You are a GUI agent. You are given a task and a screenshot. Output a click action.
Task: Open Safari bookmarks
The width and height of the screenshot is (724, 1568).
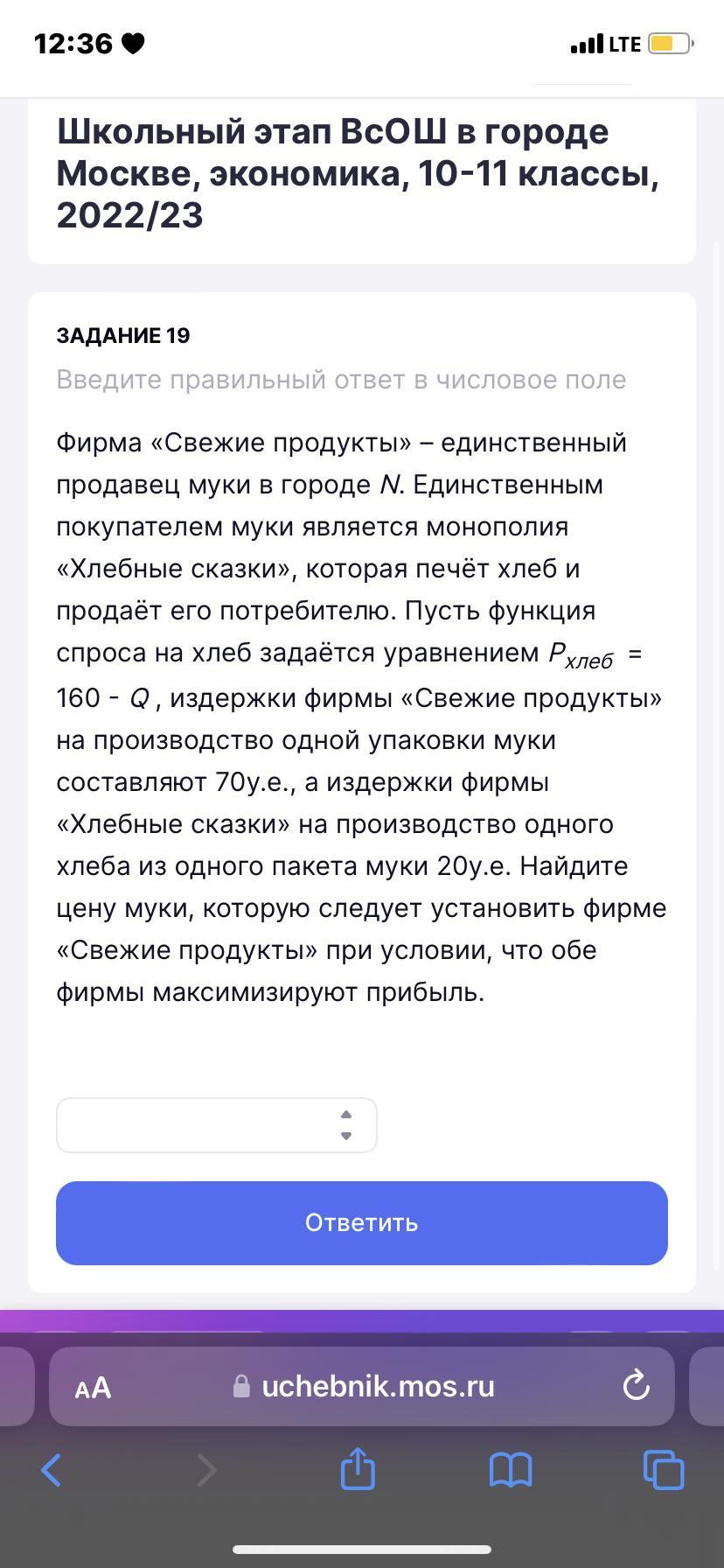(x=511, y=1470)
